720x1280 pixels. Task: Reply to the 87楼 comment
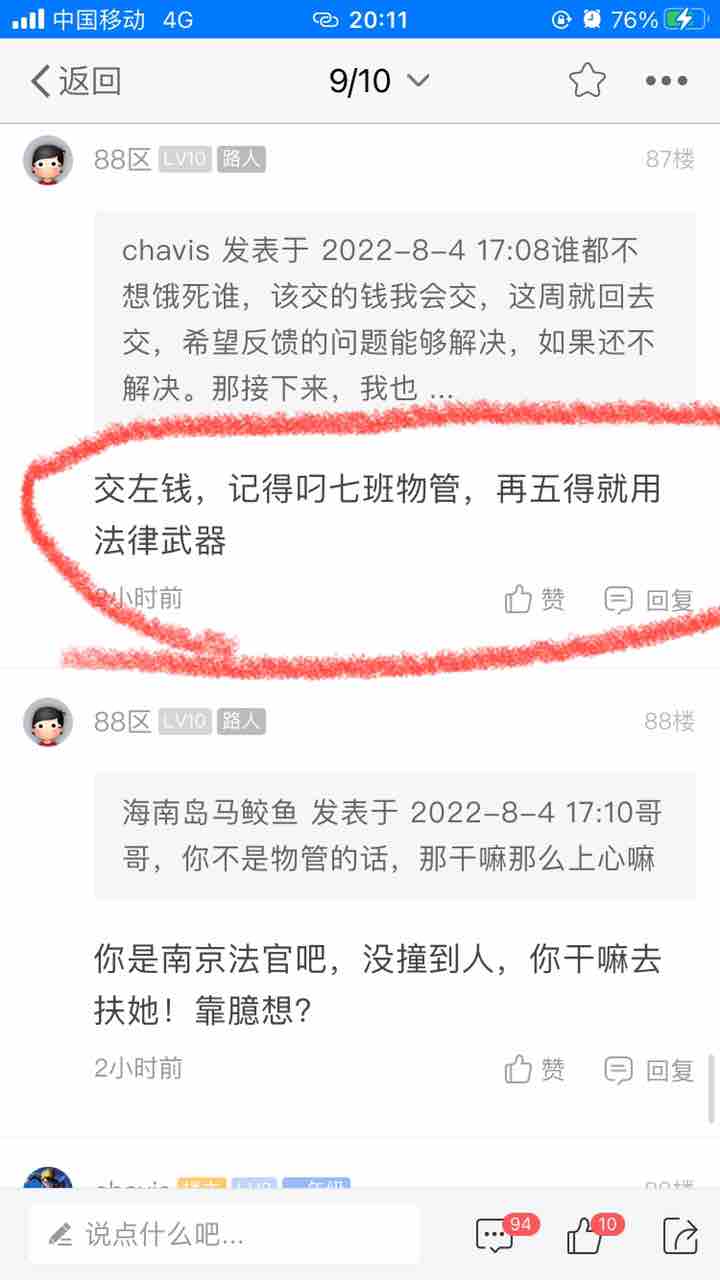point(649,600)
